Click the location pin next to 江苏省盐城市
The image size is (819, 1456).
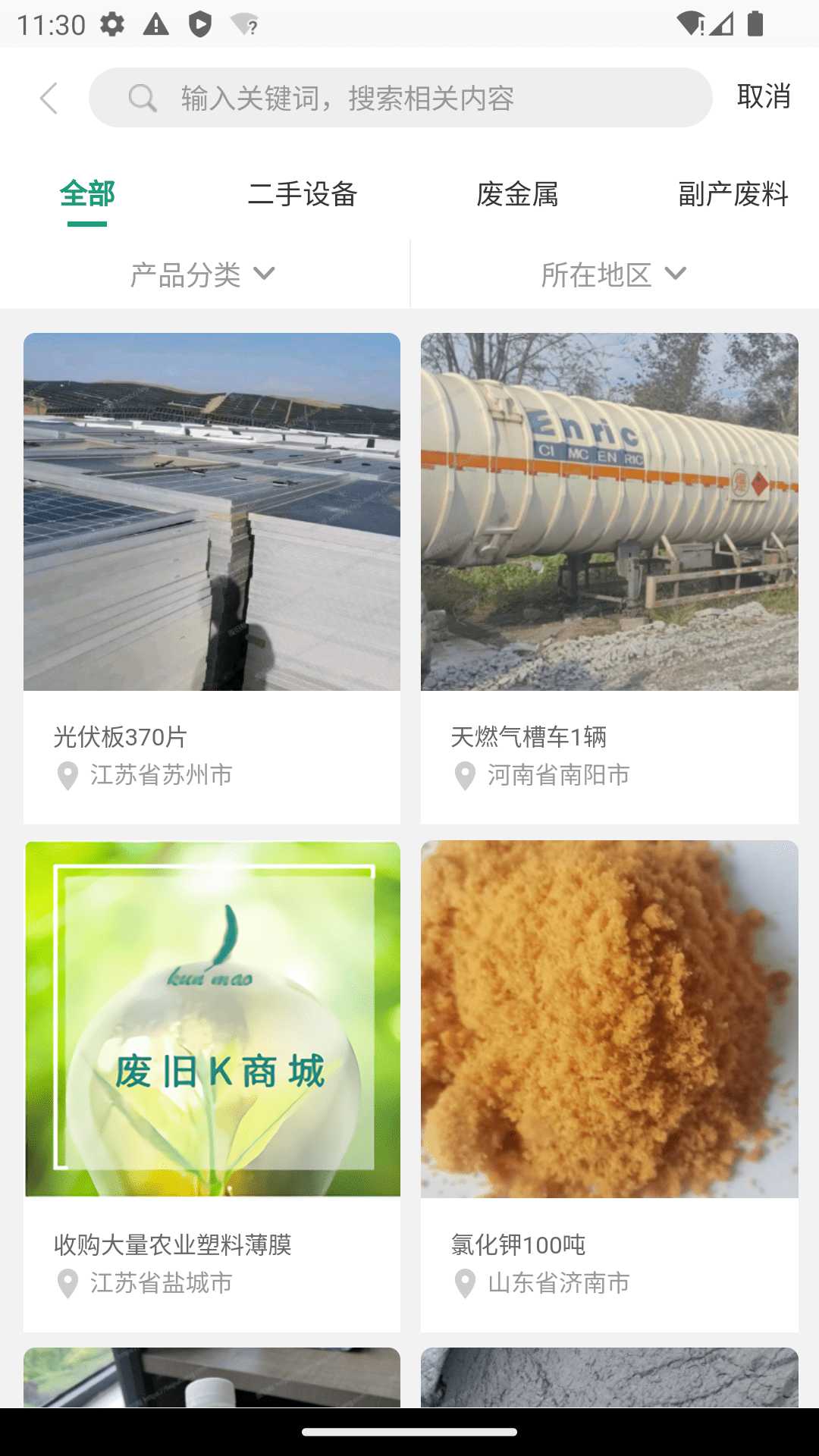66,1283
